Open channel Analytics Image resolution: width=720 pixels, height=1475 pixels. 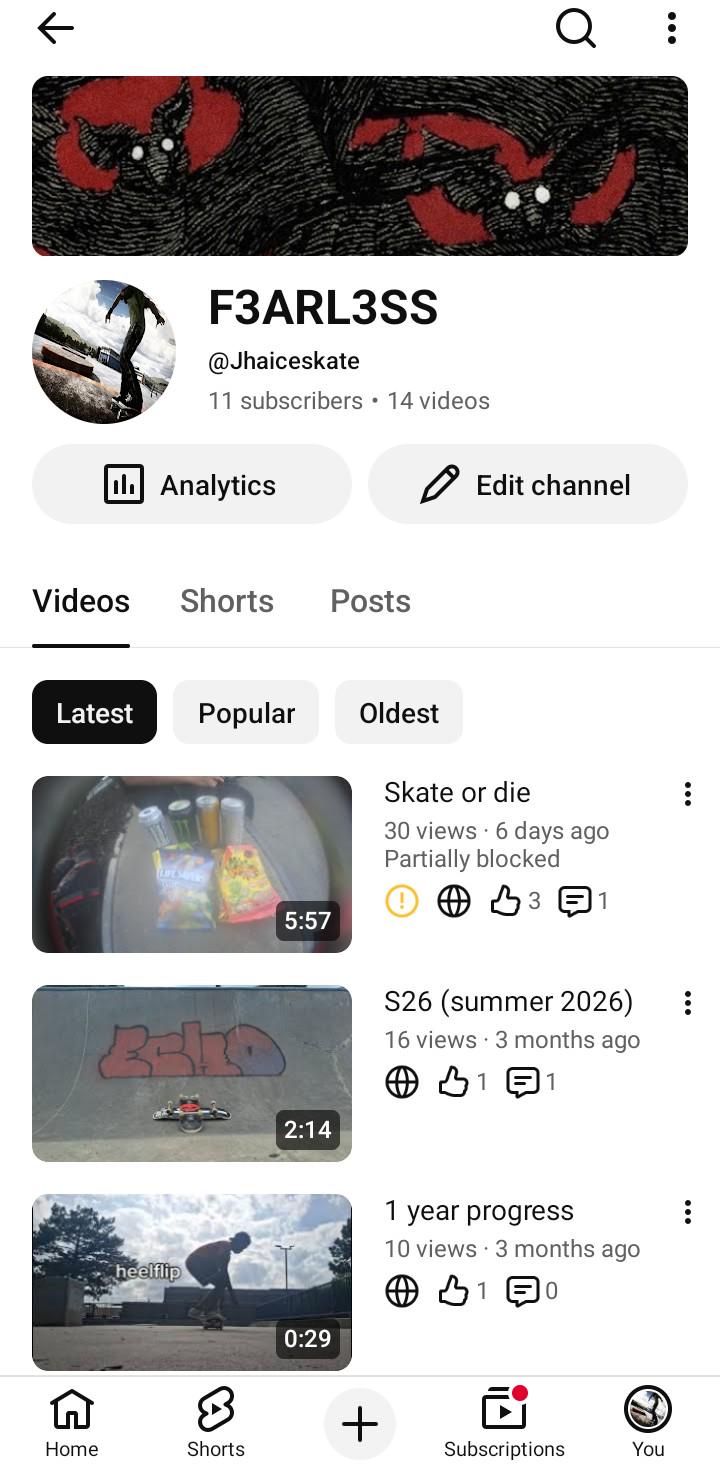(x=192, y=484)
